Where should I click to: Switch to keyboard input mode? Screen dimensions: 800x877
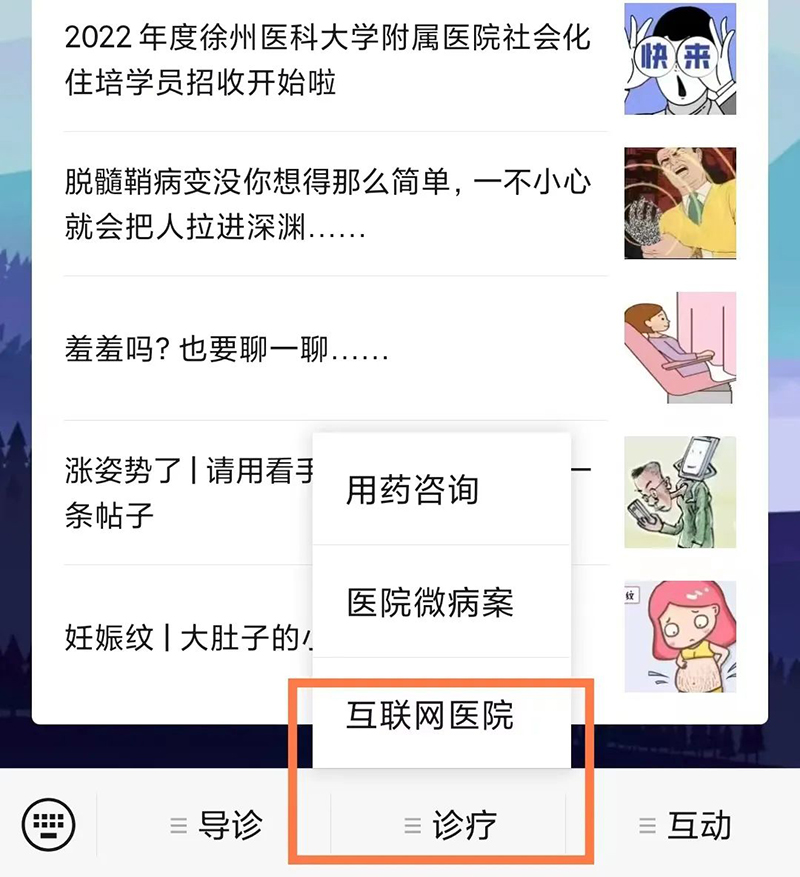[47, 825]
